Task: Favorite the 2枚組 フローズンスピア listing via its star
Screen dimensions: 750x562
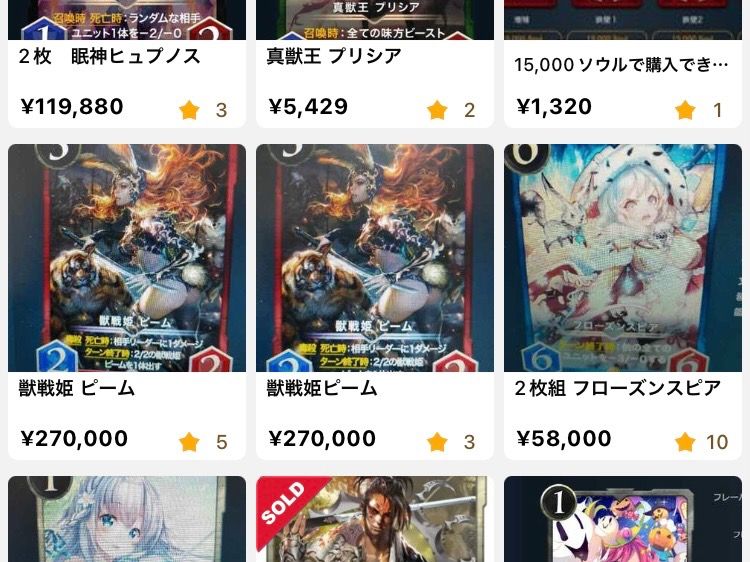Action: (685, 442)
